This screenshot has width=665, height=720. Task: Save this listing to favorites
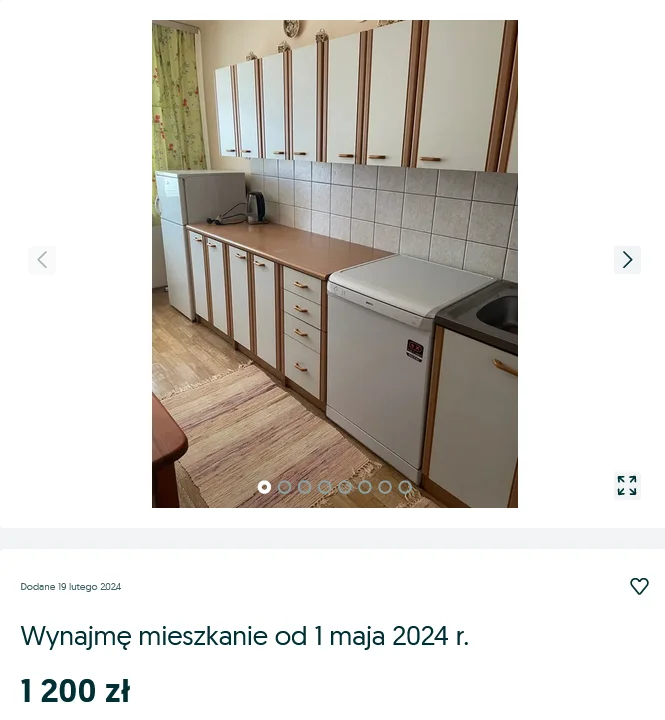[639, 587]
